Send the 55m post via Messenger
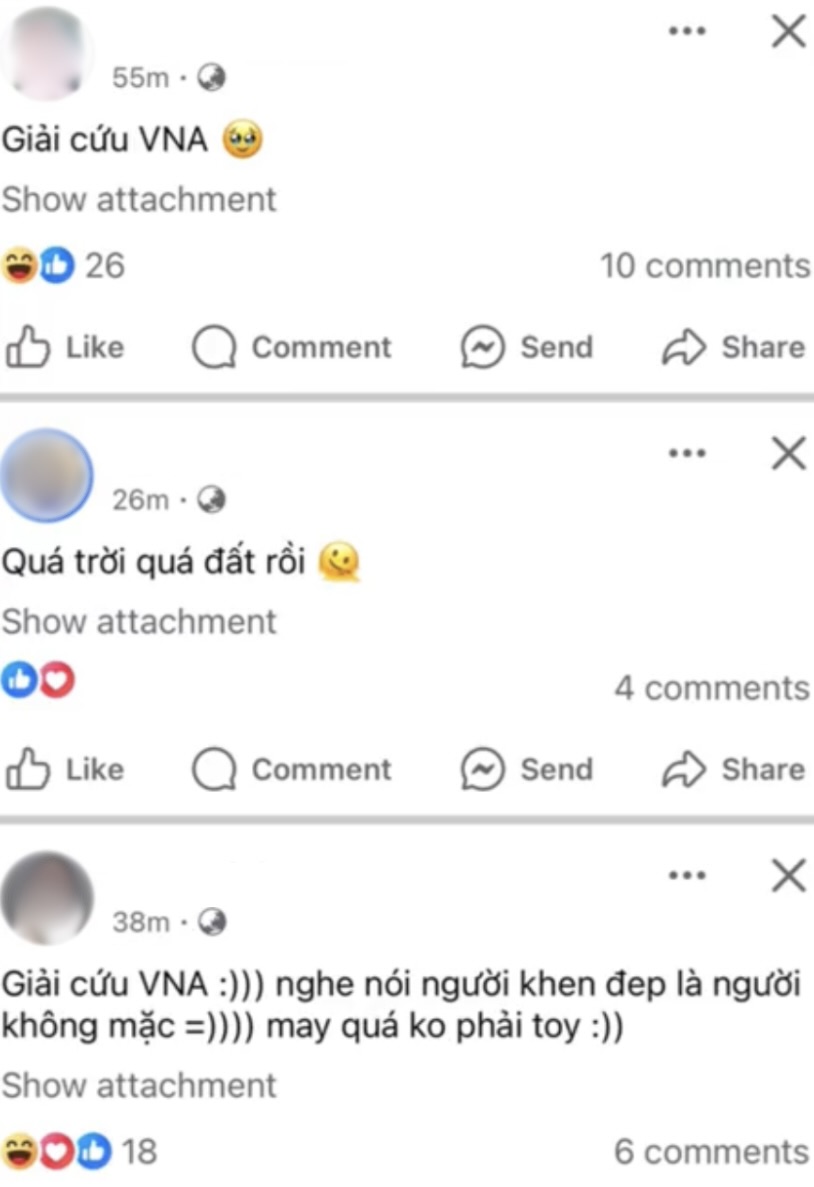Image resolution: width=814 pixels, height=1187 pixels. (x=527, y=347)
